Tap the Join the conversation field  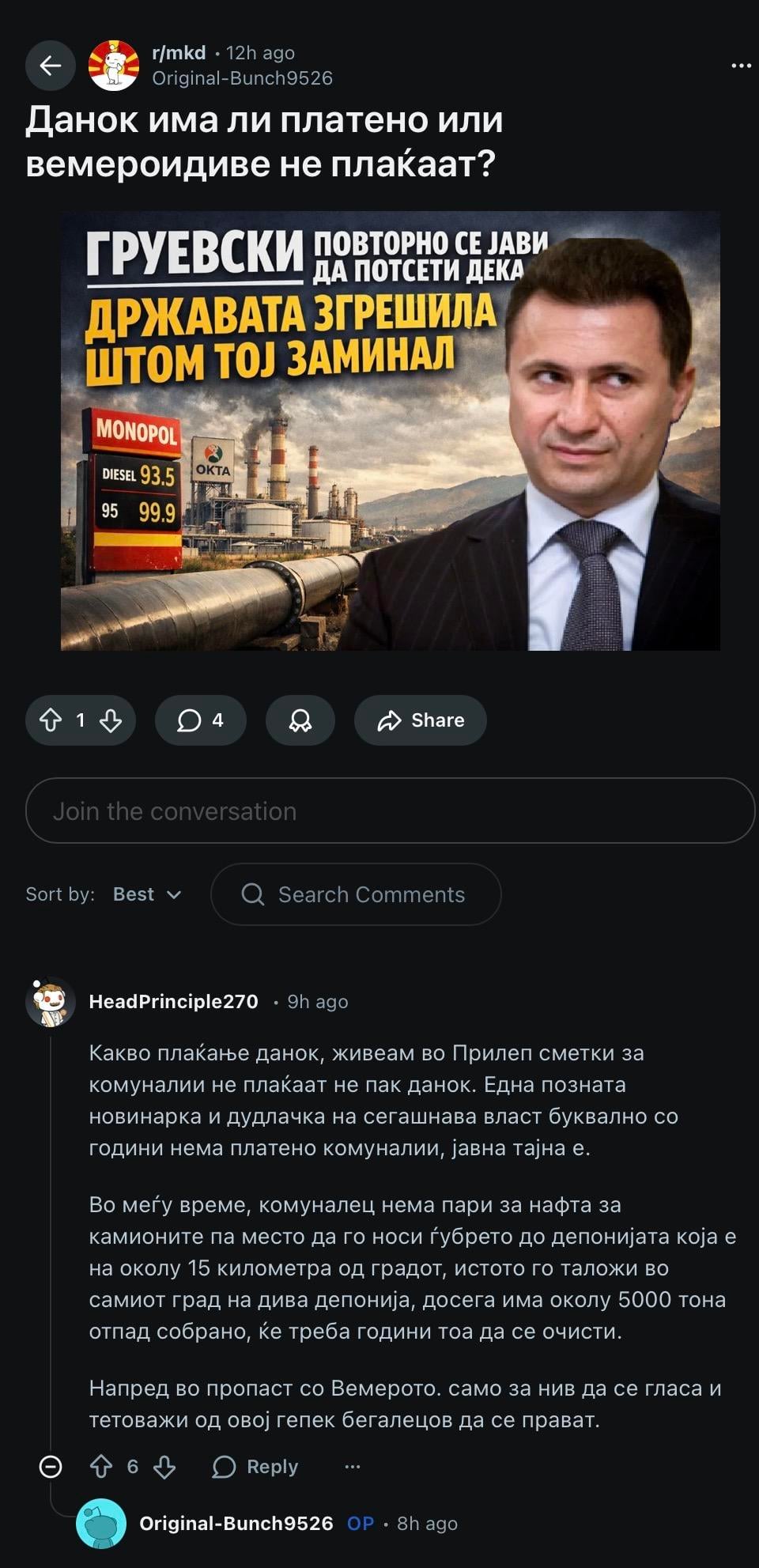point(390,811)
